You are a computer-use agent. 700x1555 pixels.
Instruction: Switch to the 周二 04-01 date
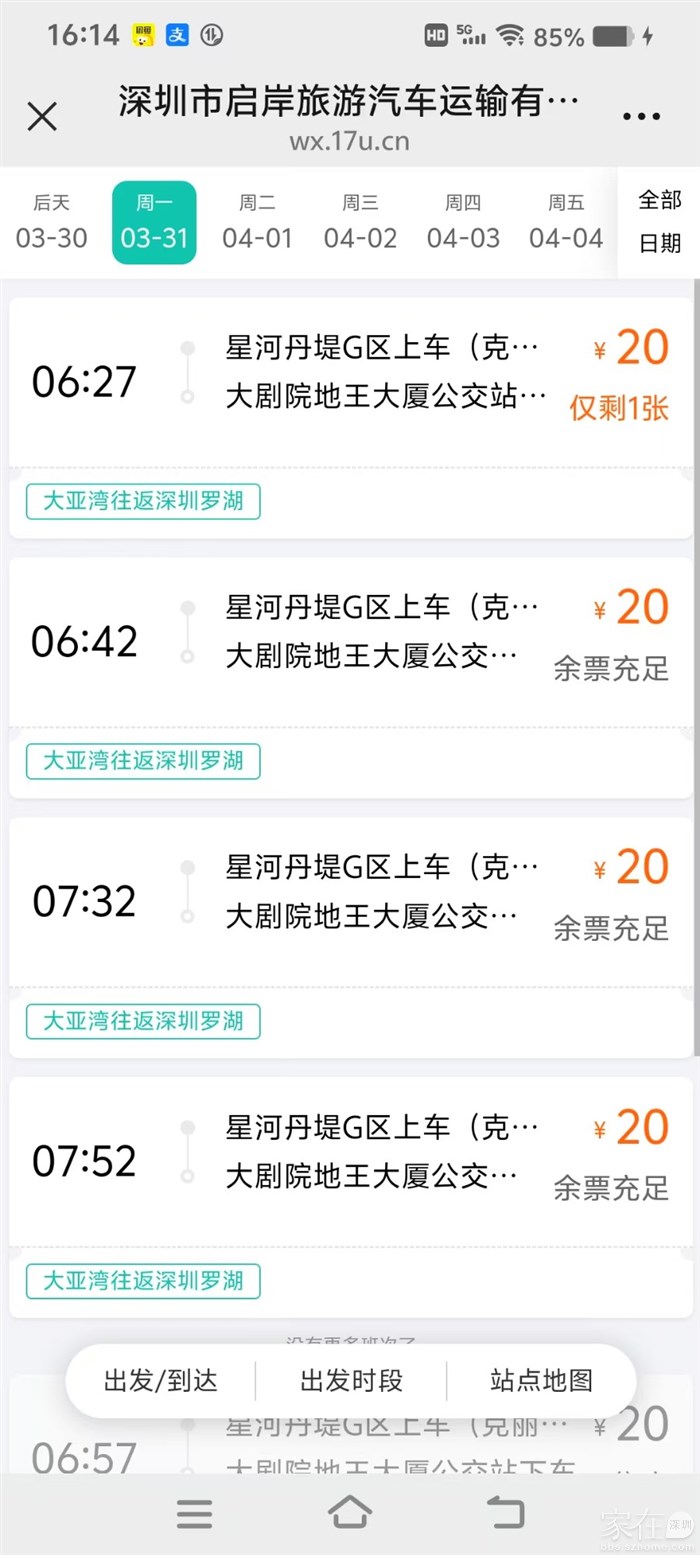[257, 222]
